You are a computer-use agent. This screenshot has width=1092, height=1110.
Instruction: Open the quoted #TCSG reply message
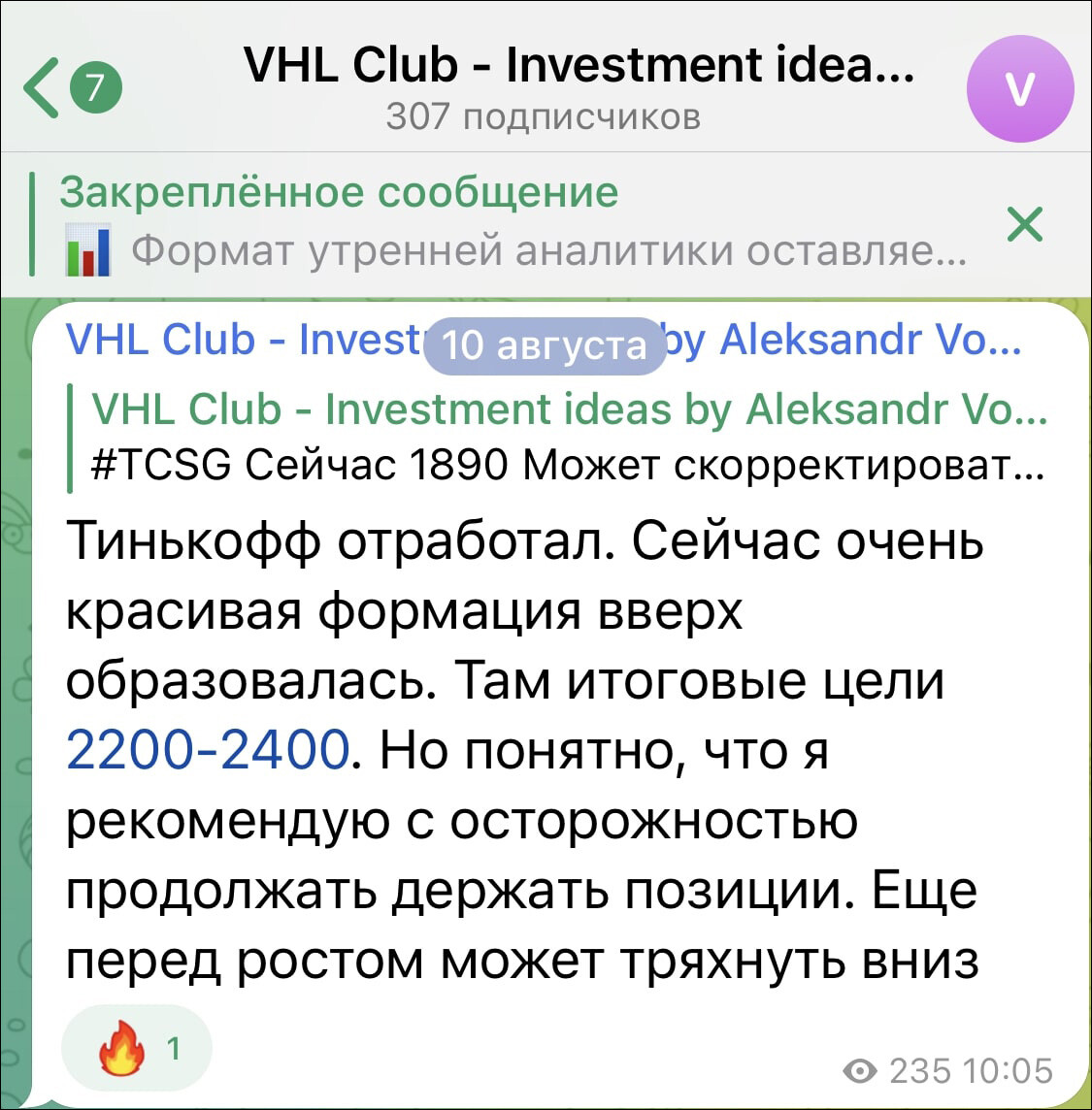[568, 439]
